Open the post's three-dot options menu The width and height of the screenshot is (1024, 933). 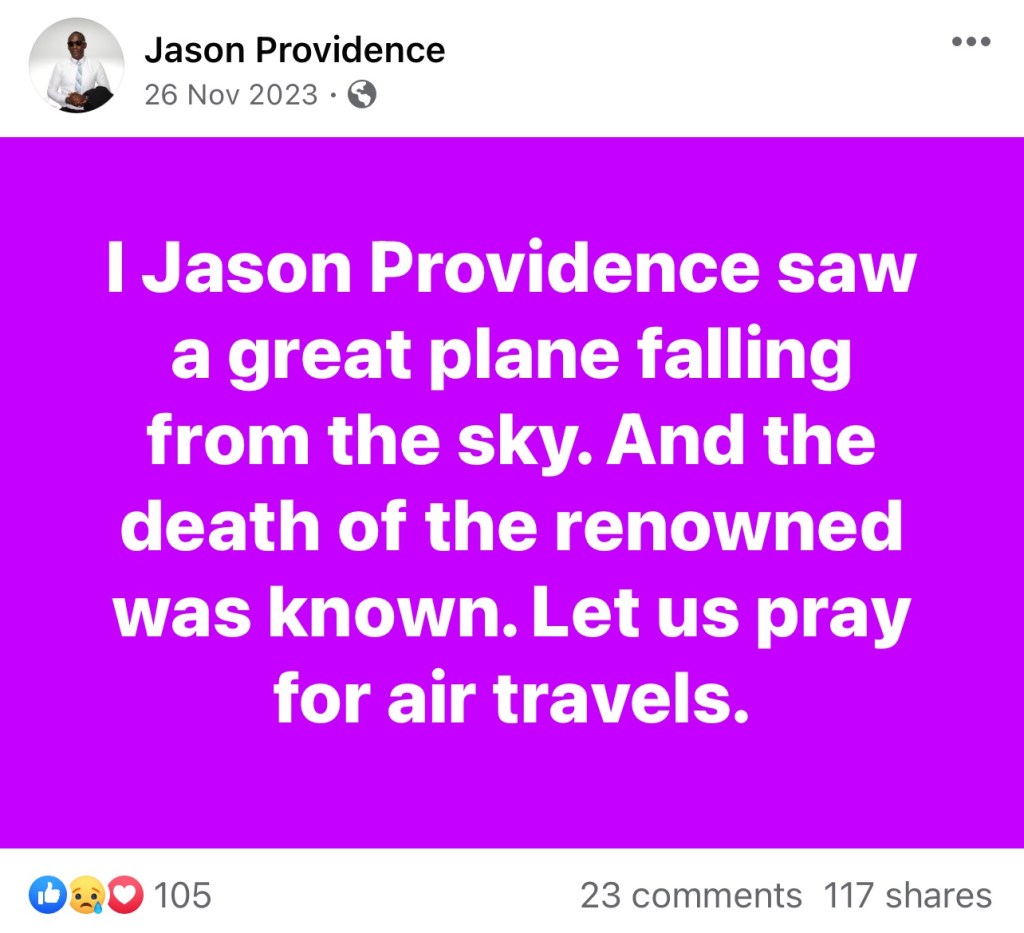point(970,42)
